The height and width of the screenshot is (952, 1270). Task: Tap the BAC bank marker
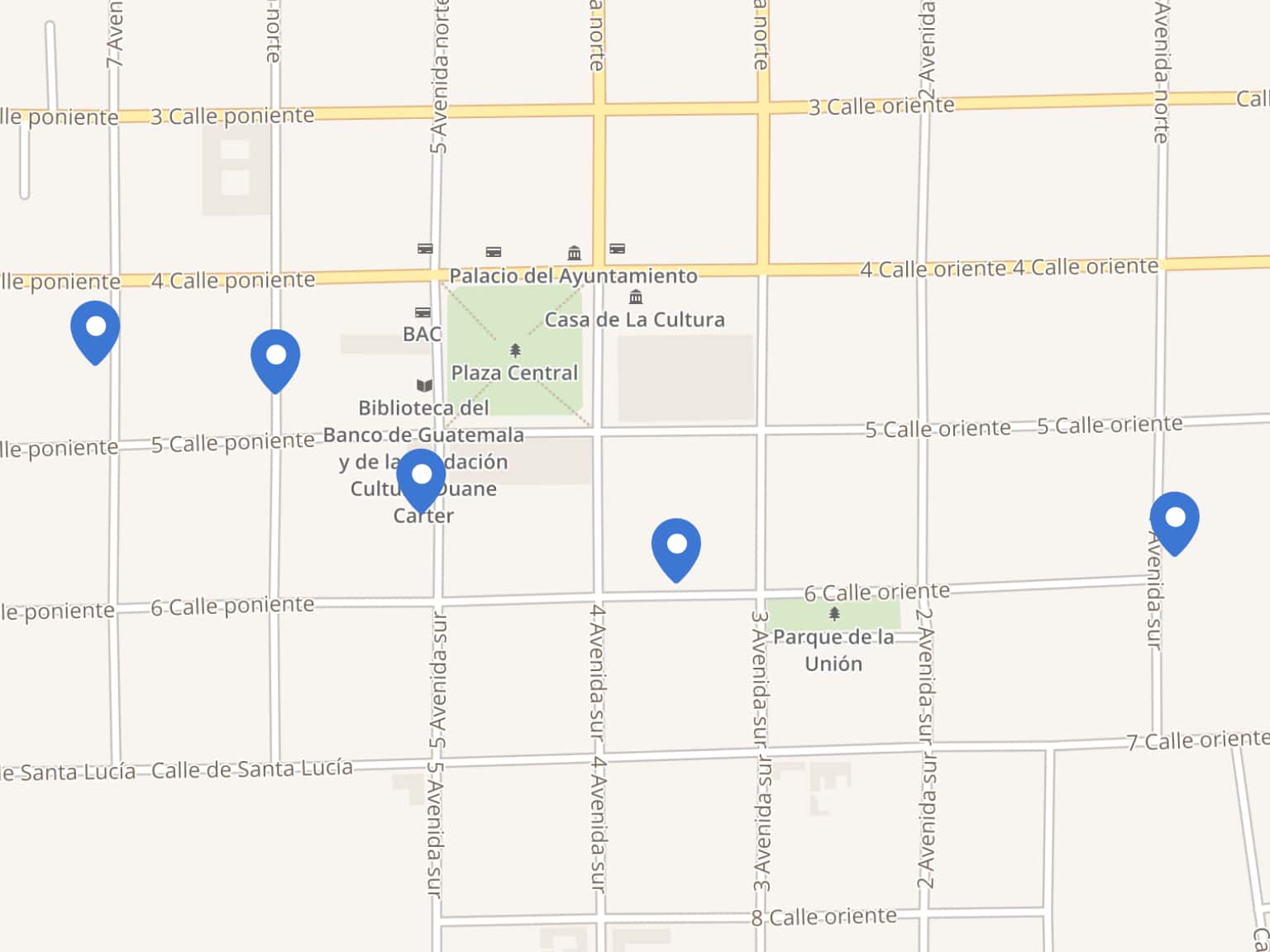(423, 313)
